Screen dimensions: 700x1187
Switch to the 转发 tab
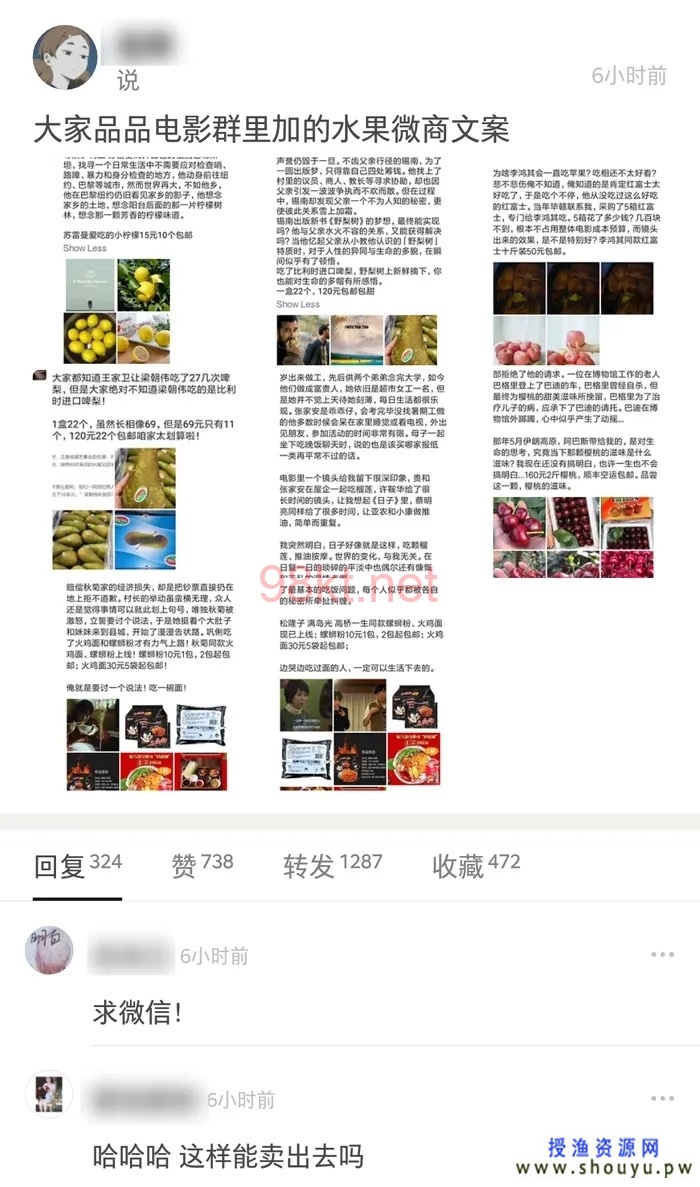pos(332,866)
